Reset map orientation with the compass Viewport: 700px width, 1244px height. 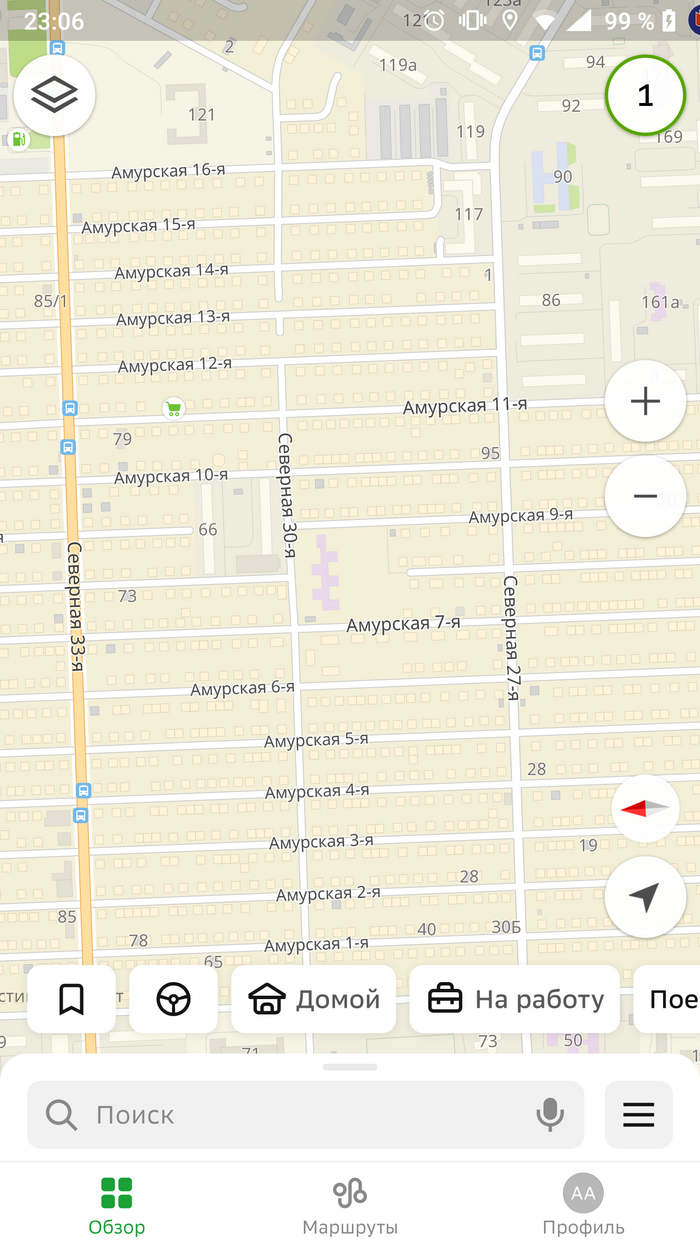point(645,808)
